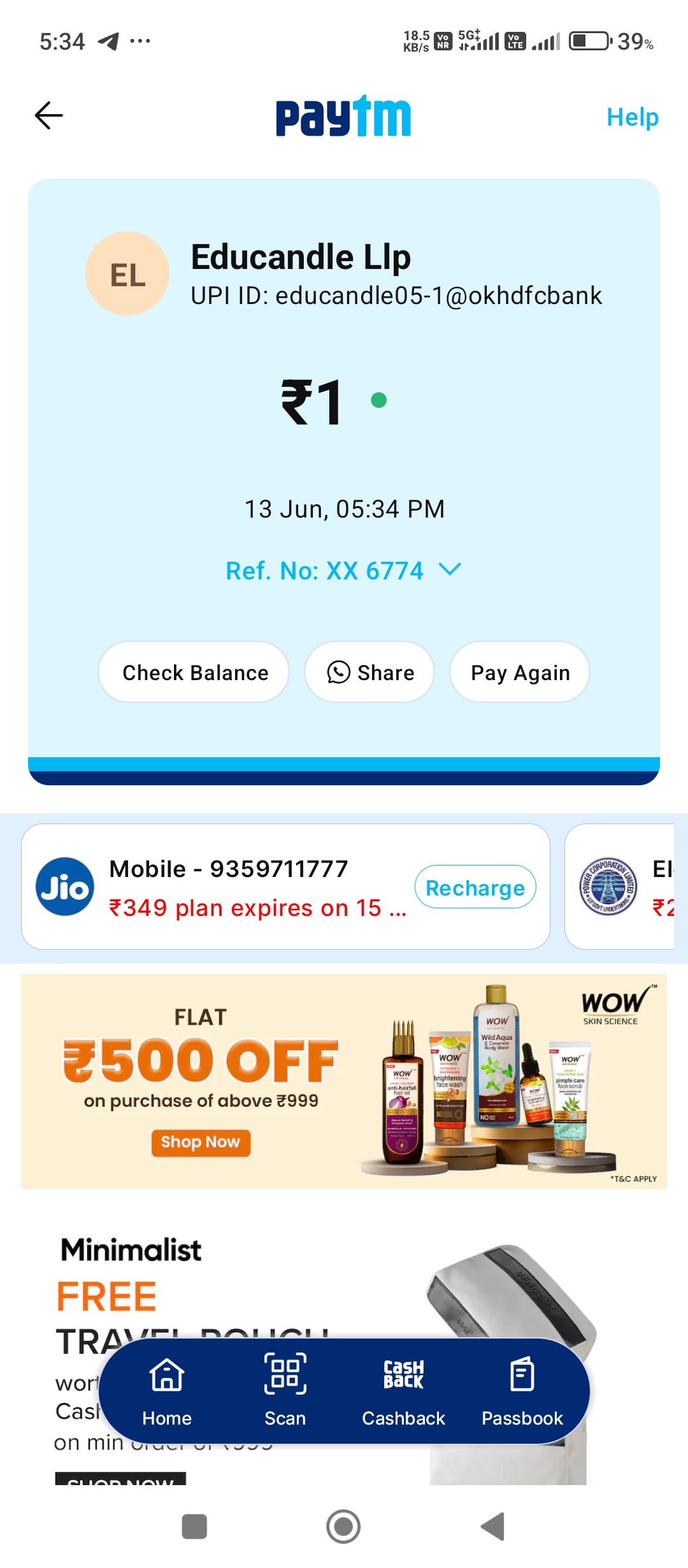Recharge the Jio mobile number
The image size is (688, 1568).
pyautogui.click(x=475, y=887)
